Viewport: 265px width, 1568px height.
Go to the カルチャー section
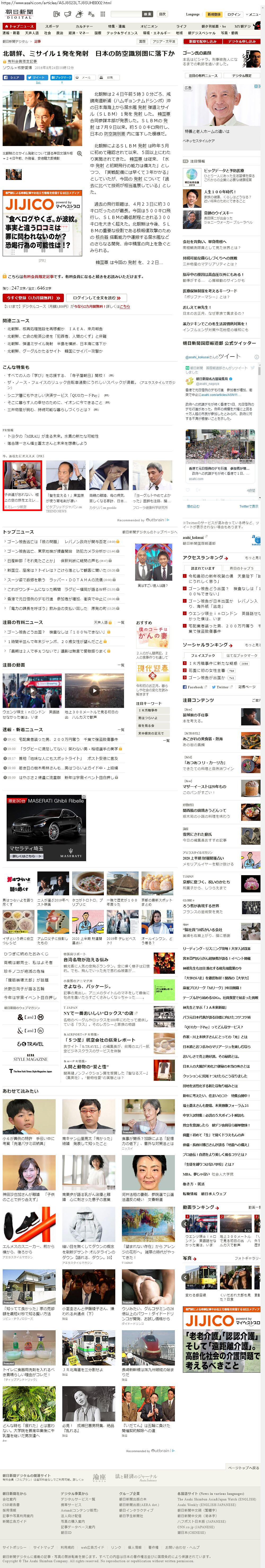click(x=84, y=26)
